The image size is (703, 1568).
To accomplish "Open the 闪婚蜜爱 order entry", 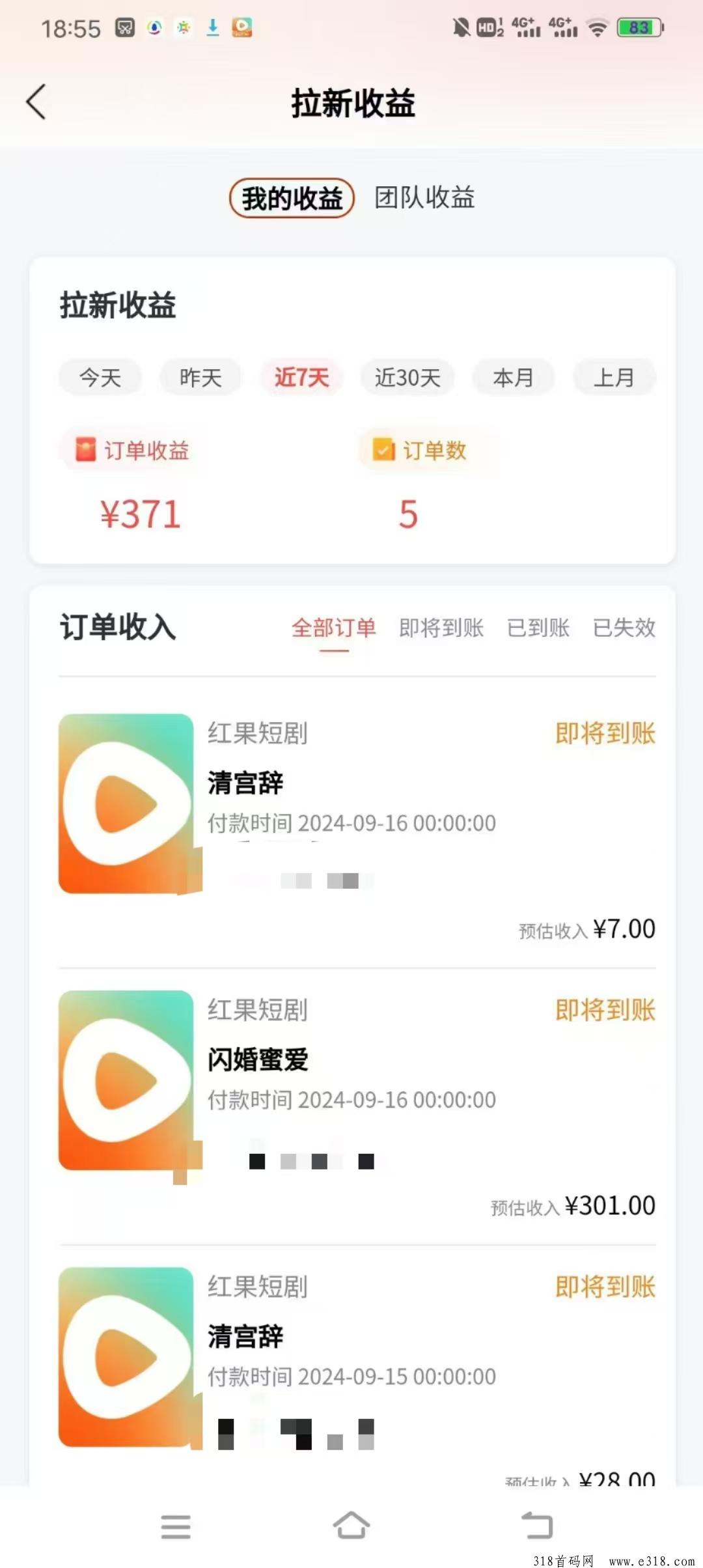I will coord(357,1106).
